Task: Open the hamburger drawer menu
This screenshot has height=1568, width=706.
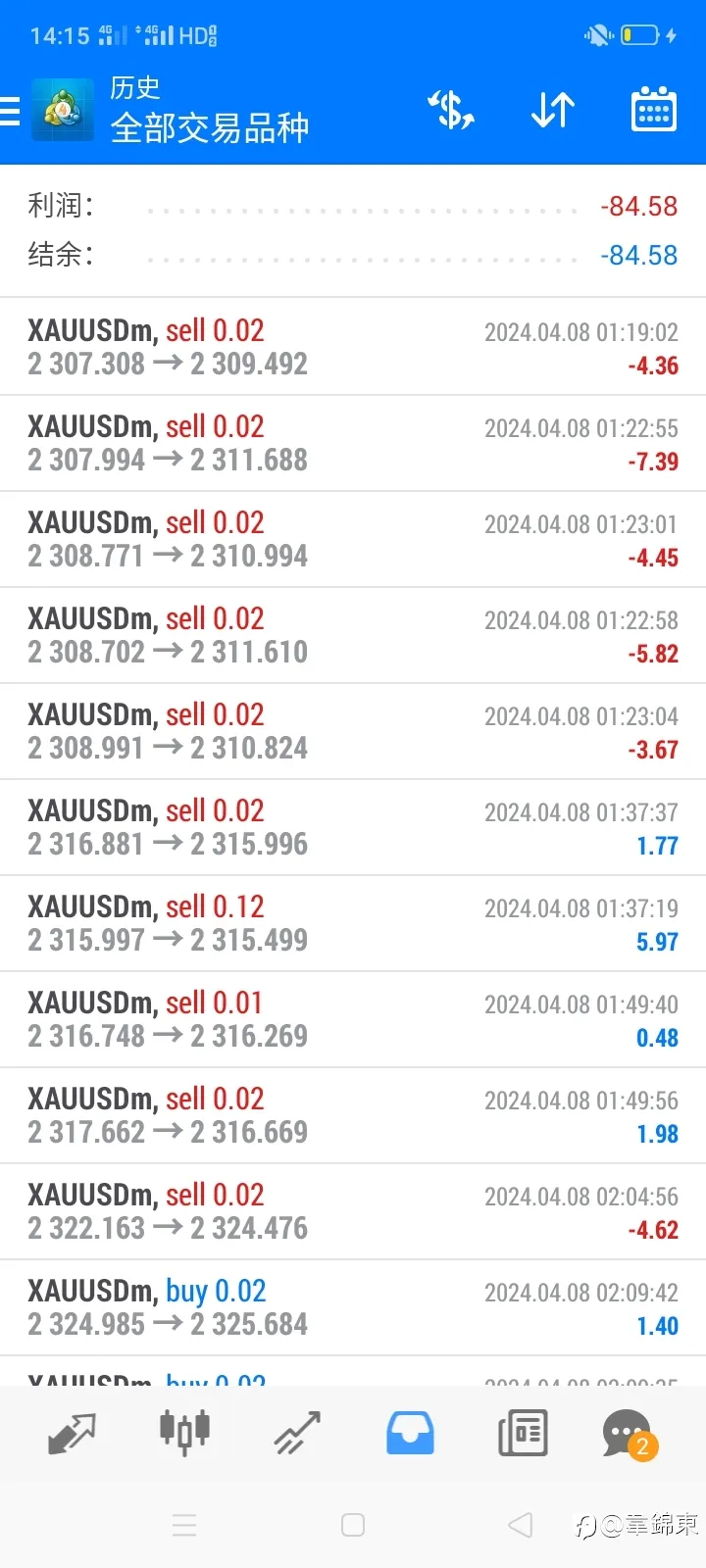Action: (x=10, y=111)
